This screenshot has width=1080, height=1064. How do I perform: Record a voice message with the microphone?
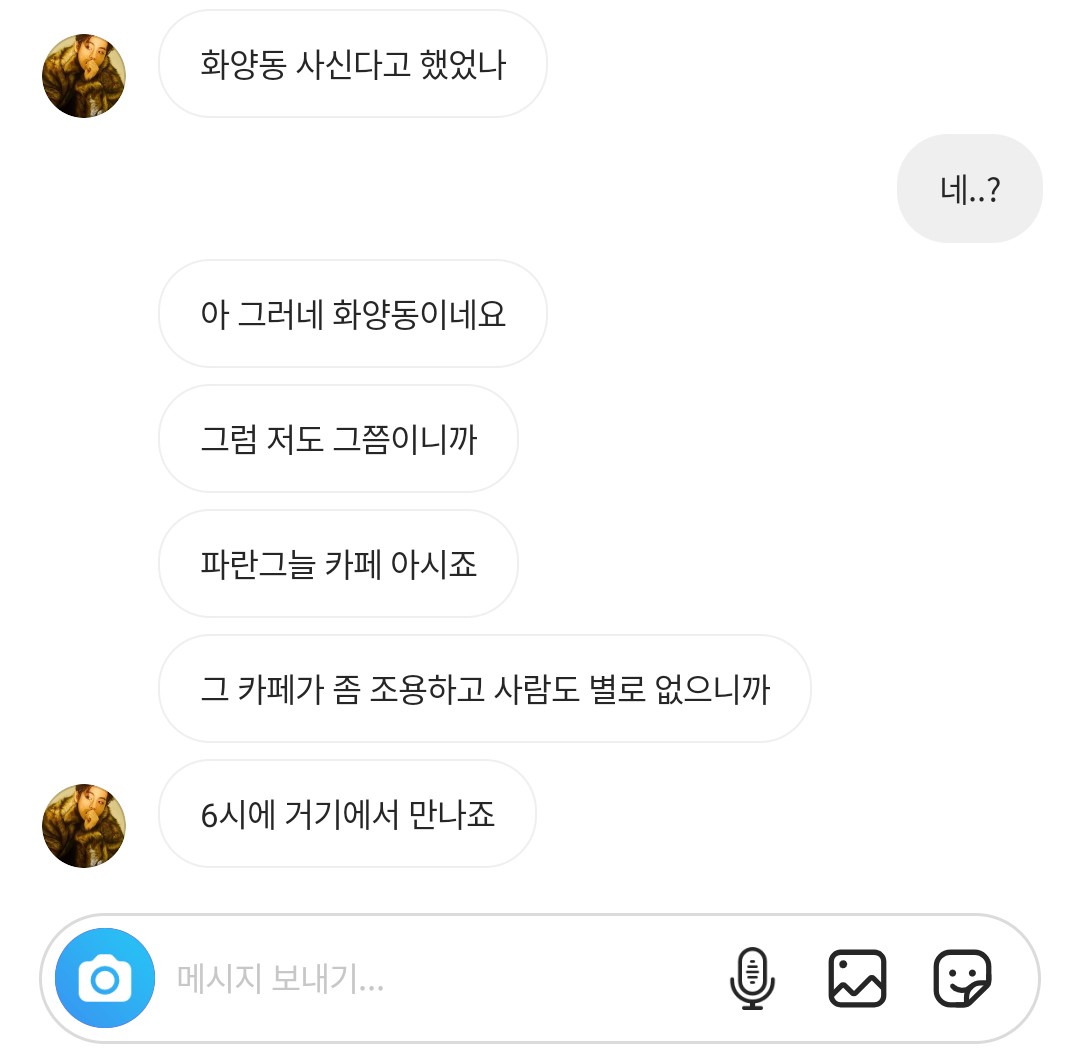[752, 978]
